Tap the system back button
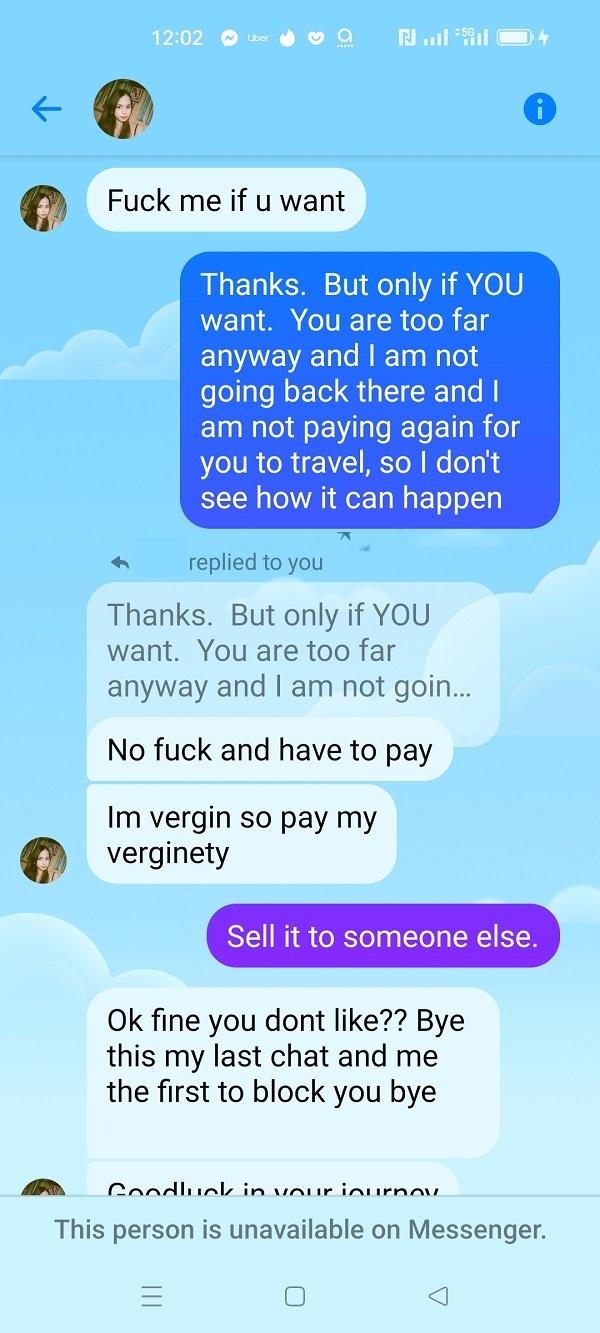This screenshot has width=600, height=1333. click(437, 1296)
